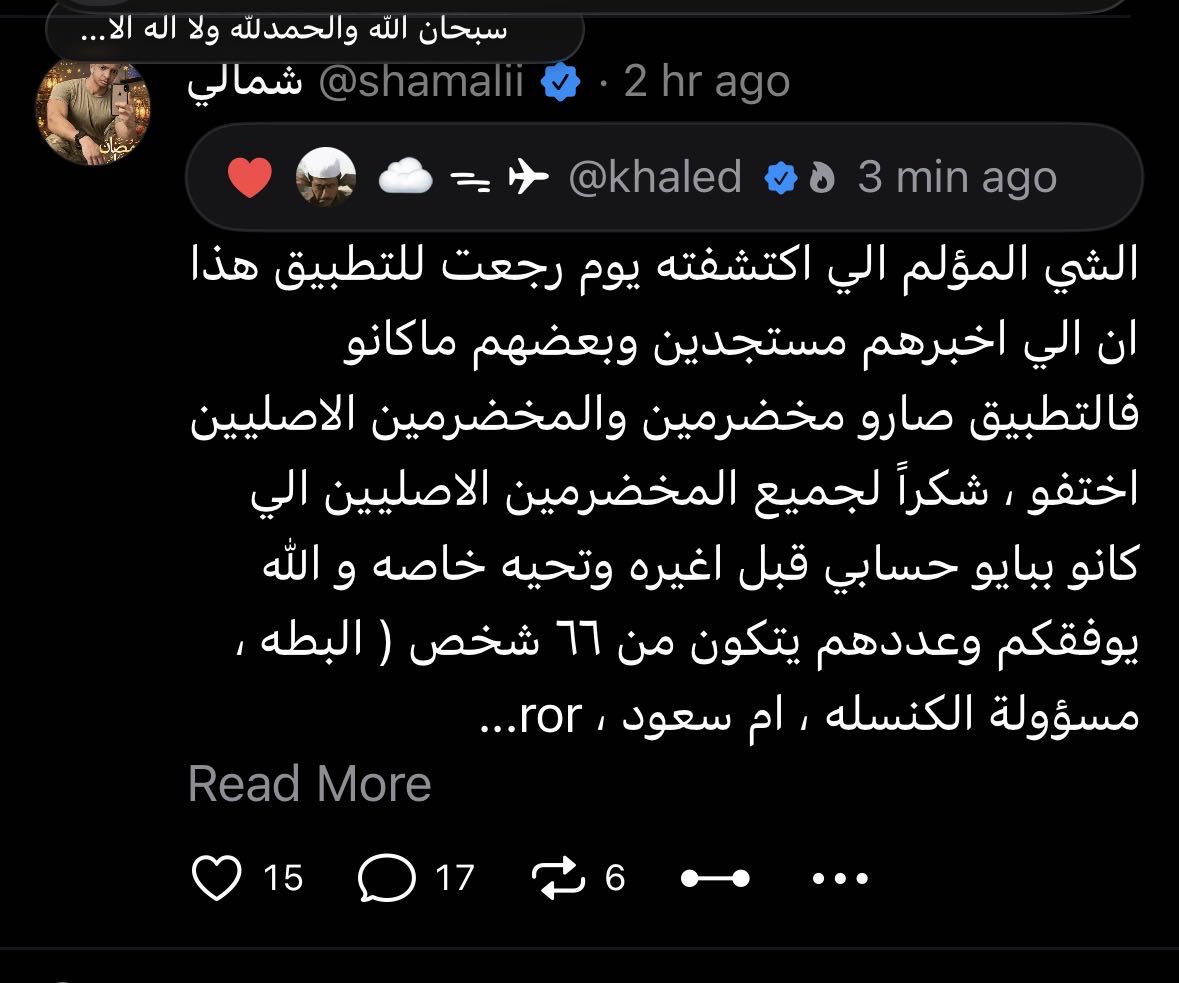Open the three-dot overflow menu
The width and height of the screenshot is (1179, 983).
coord(840,878)
